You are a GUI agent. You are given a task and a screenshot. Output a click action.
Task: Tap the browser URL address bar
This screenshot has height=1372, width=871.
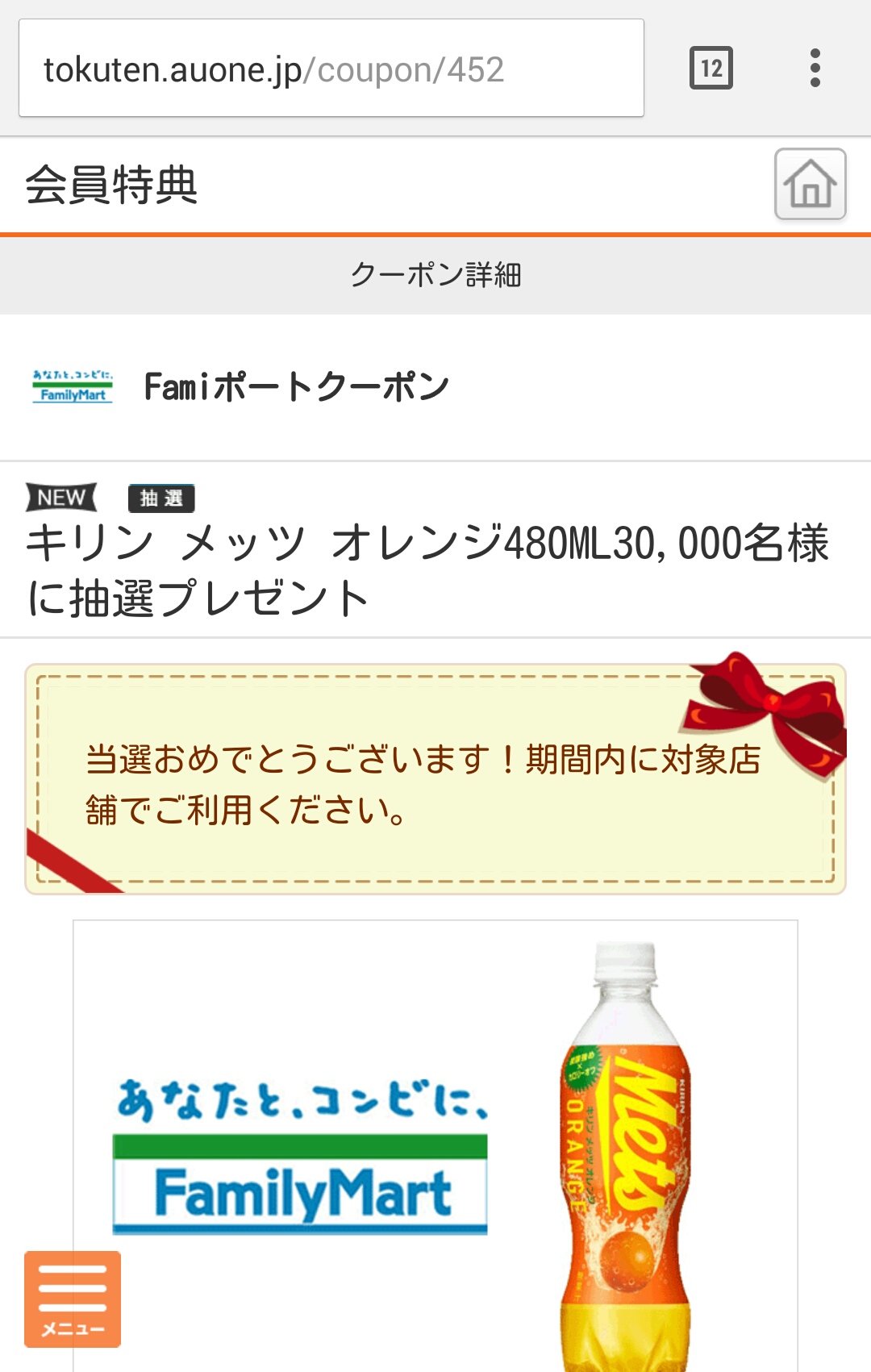click(331, 69)
